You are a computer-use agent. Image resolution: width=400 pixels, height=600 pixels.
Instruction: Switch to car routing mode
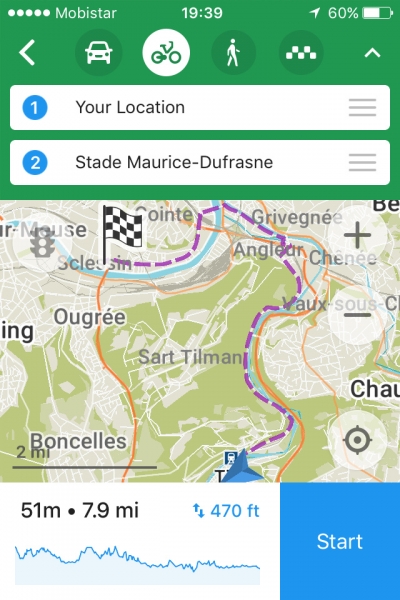(x=98, y=52)
